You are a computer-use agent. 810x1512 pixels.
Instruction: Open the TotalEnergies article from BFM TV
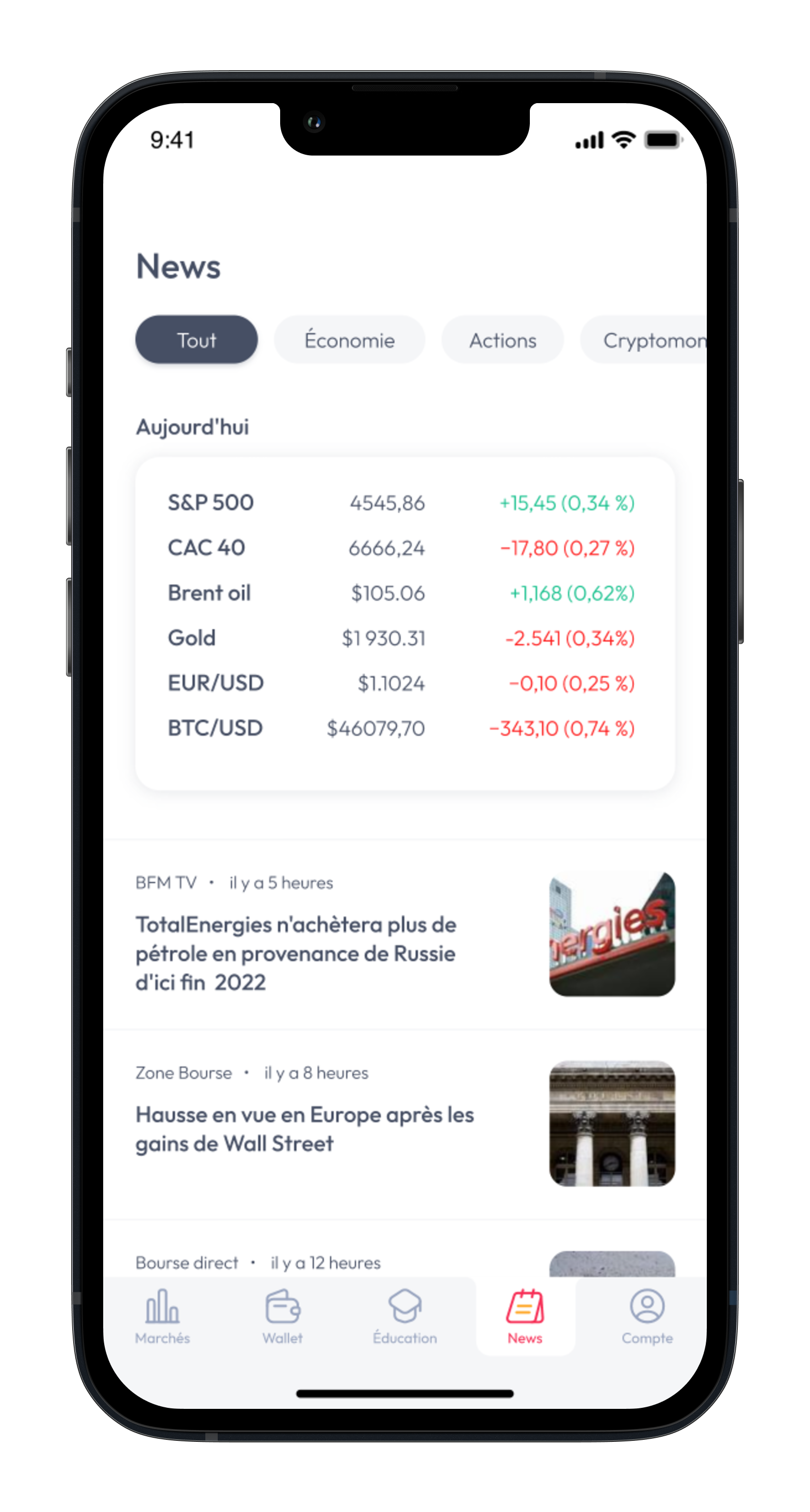coord(296,952)
